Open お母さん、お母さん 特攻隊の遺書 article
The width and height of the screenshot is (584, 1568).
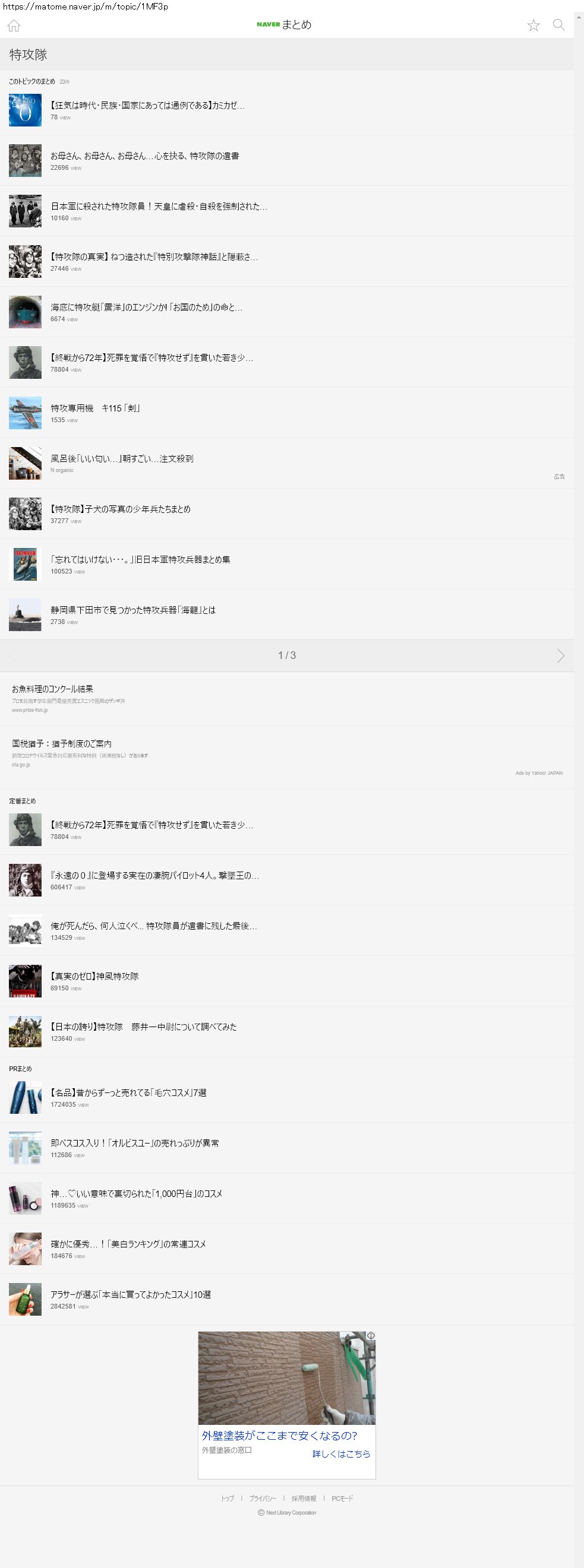pyautogui.click(x=144, y=156)
